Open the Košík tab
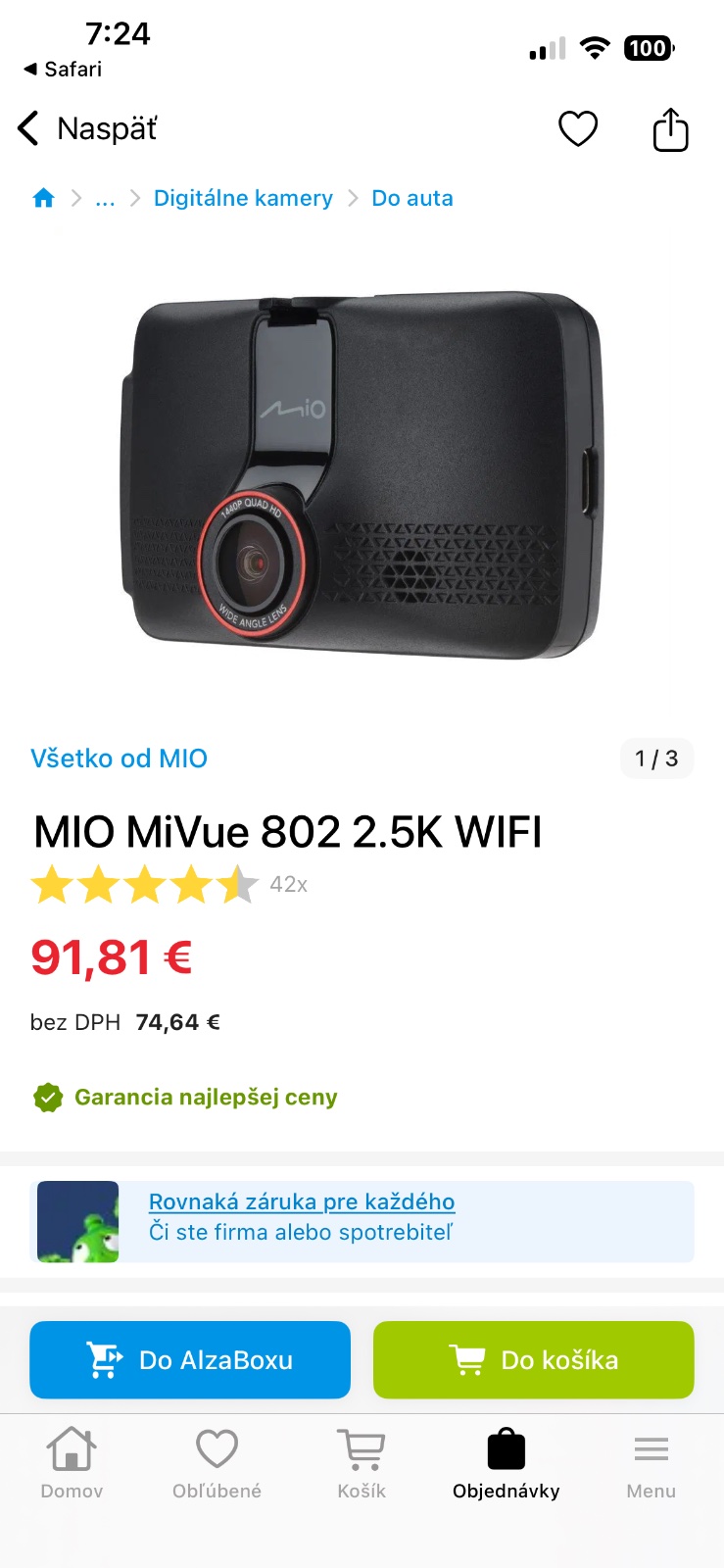This screenshot has height=1568, width=724. click(362, 1462)
